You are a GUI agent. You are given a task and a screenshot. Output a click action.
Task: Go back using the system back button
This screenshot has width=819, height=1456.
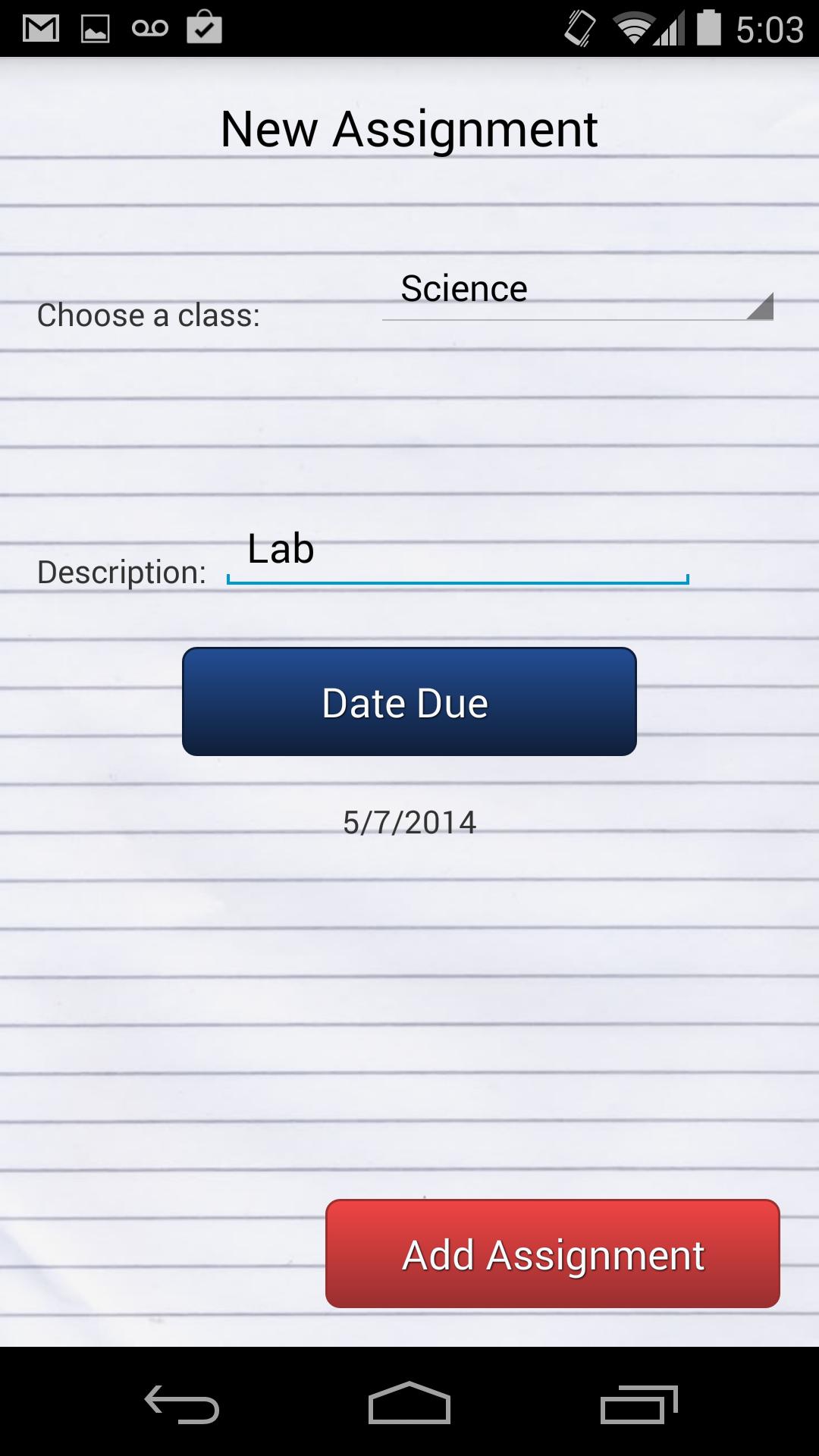point(182,1404)
